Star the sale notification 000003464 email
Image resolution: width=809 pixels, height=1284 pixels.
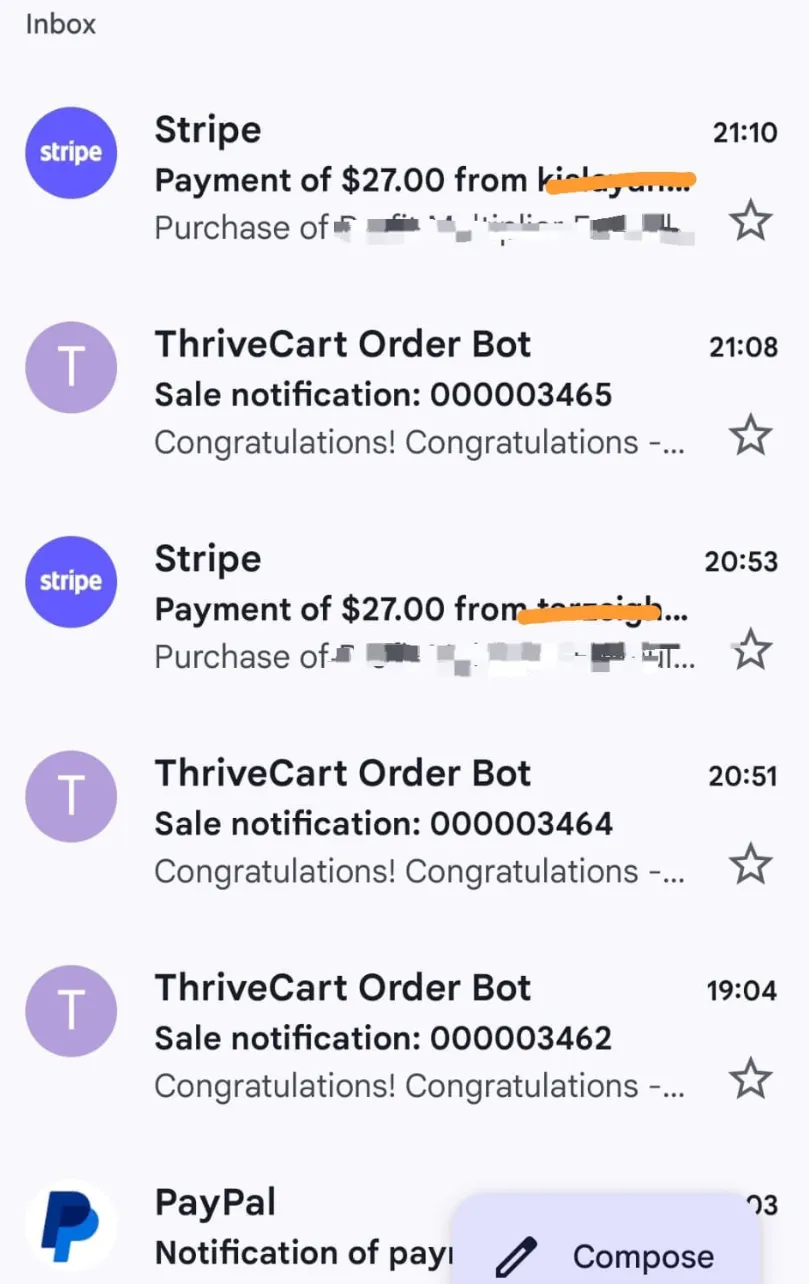750,864
